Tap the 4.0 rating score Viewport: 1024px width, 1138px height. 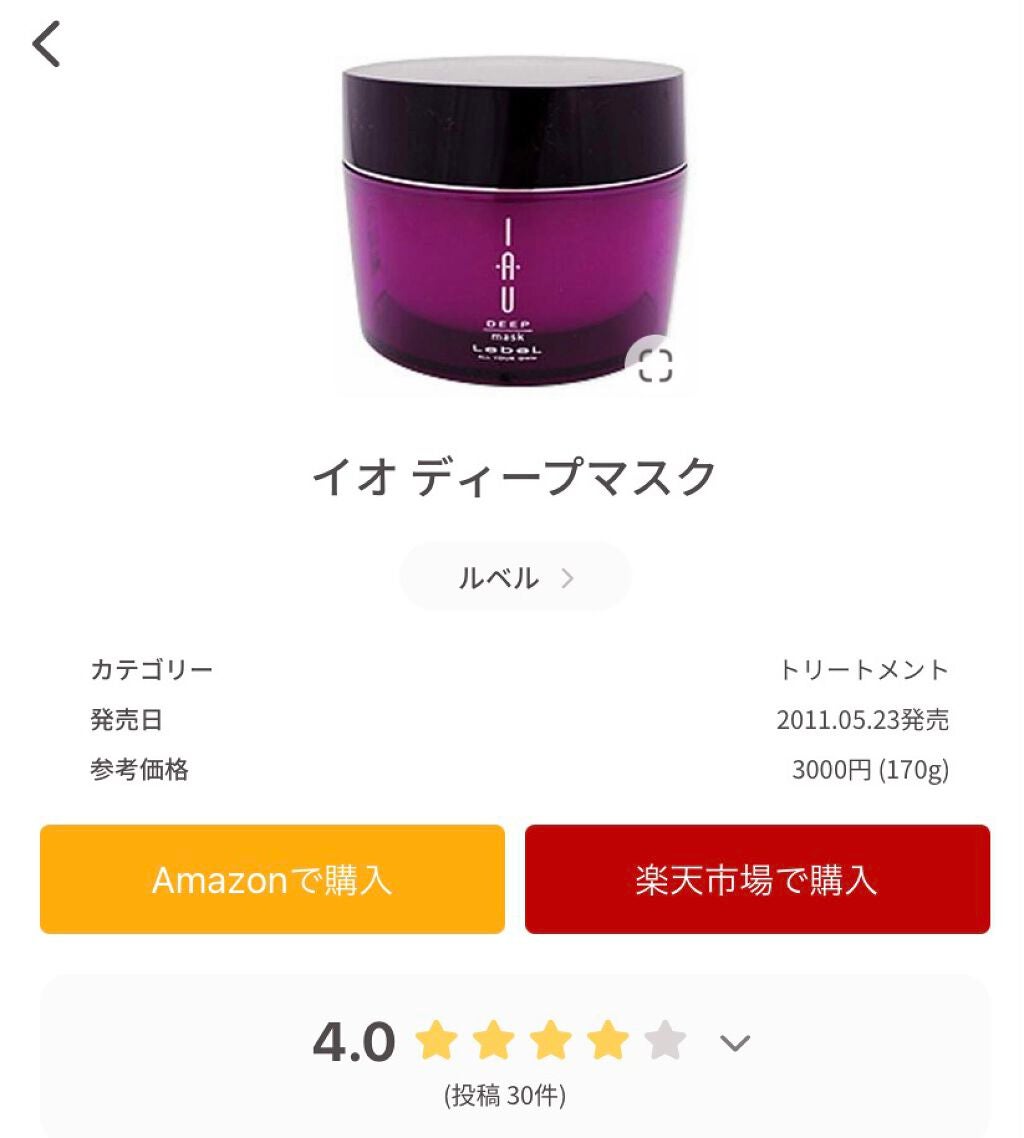click(353, 1040)
